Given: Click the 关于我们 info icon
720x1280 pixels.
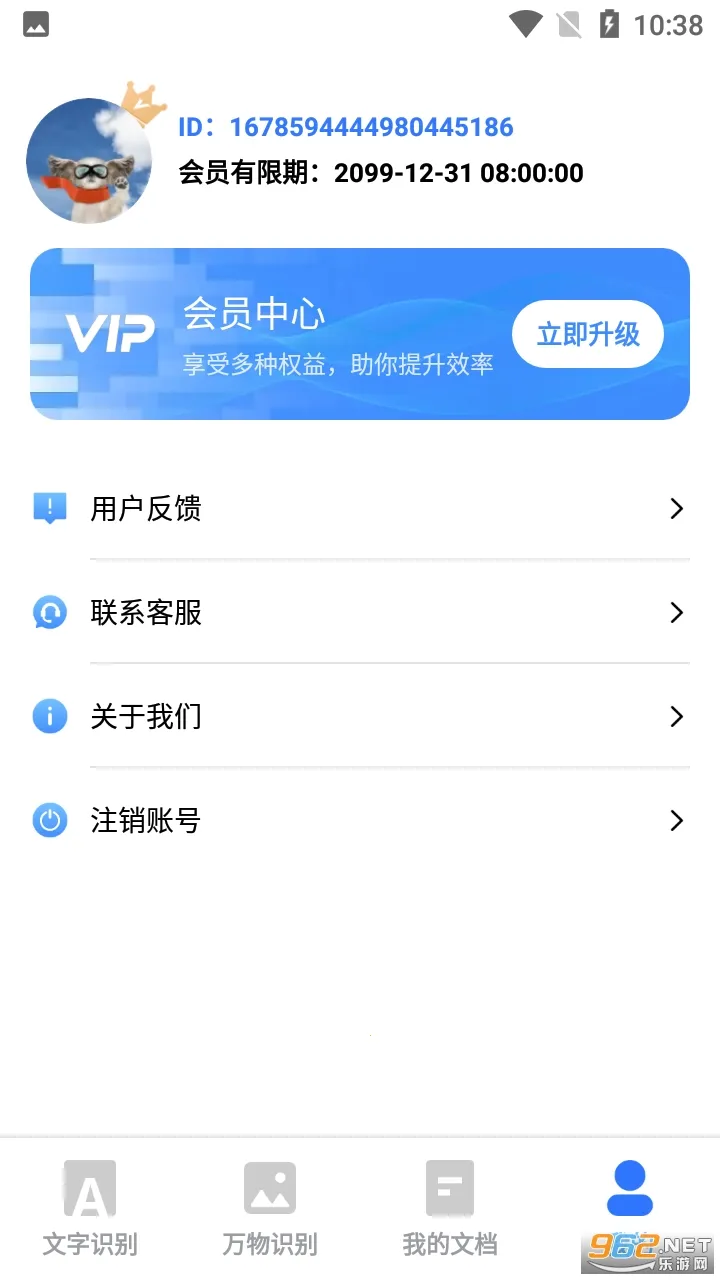Looking at the screenshot, I should [49, 716].
